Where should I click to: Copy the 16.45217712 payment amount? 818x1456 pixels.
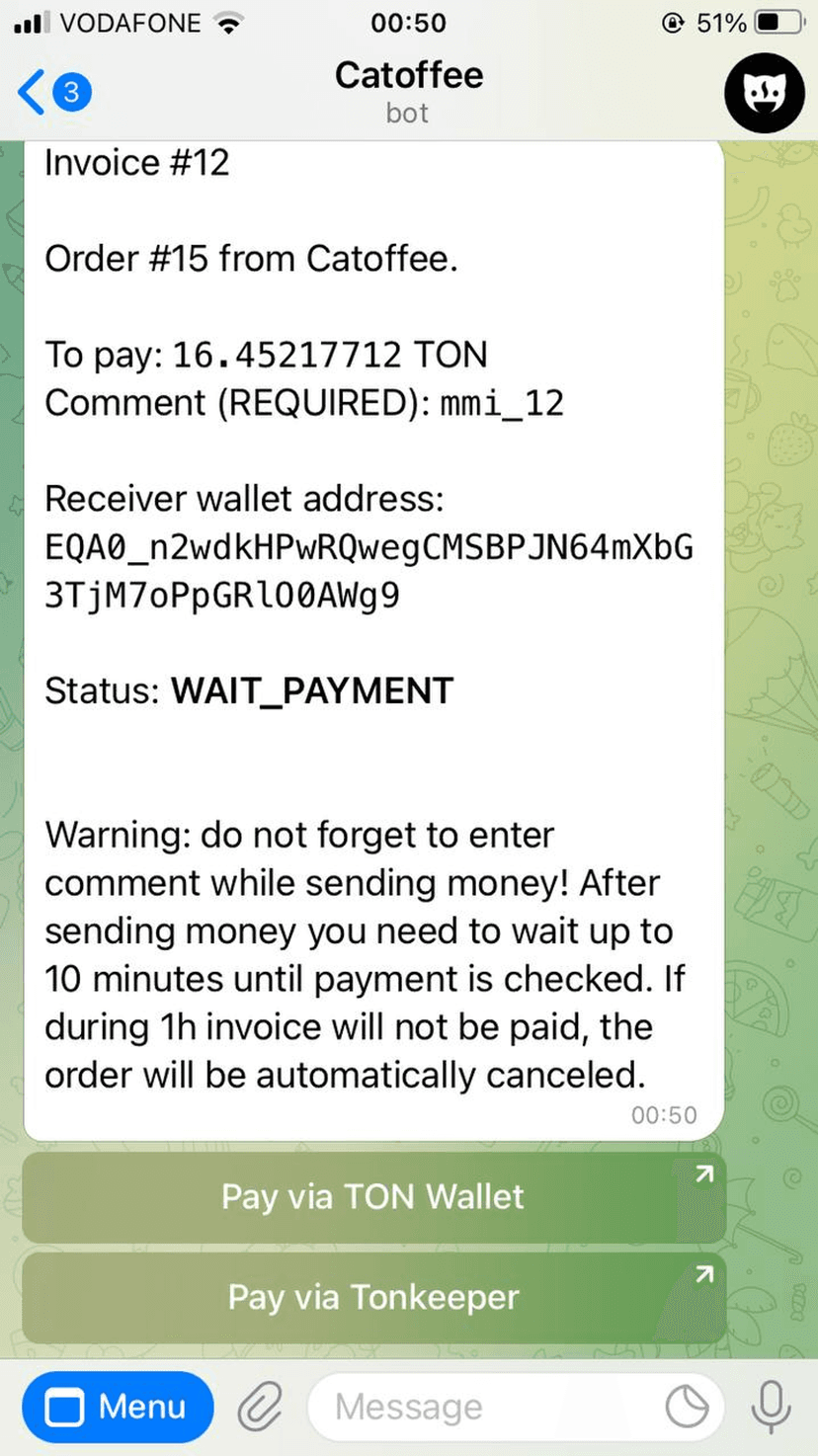click(287, 355)
